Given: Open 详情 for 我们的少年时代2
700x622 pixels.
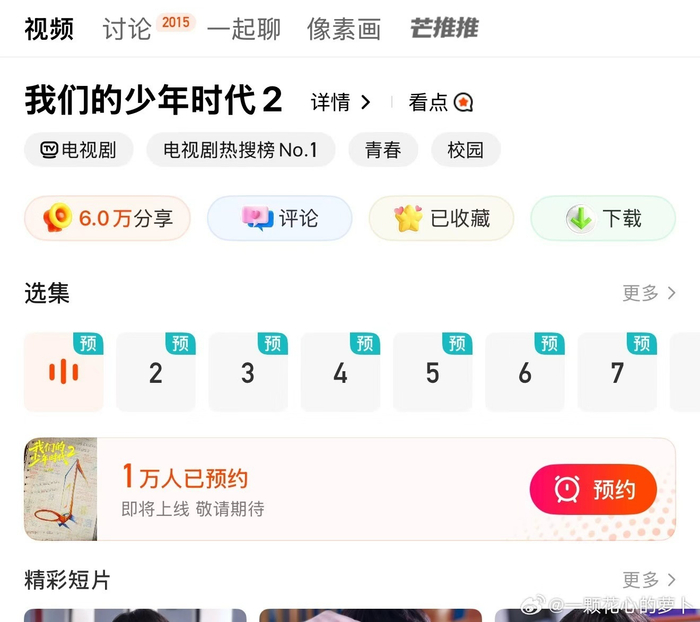Looking at the screenshot, I should tap(341, 102).
